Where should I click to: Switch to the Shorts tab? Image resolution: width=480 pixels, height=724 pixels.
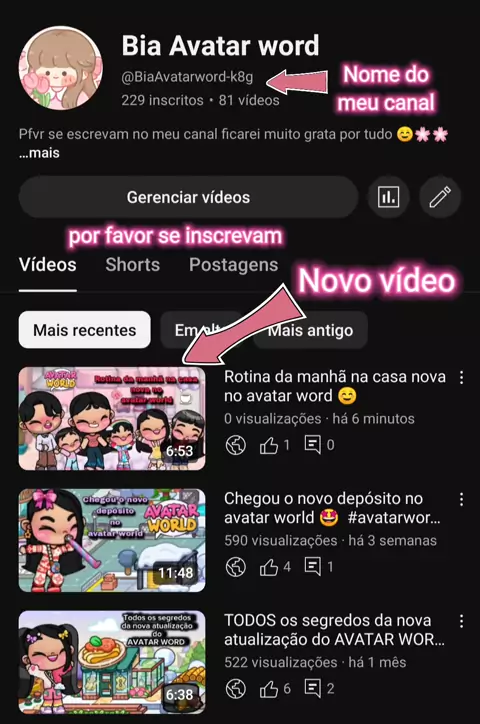(132, 265)
